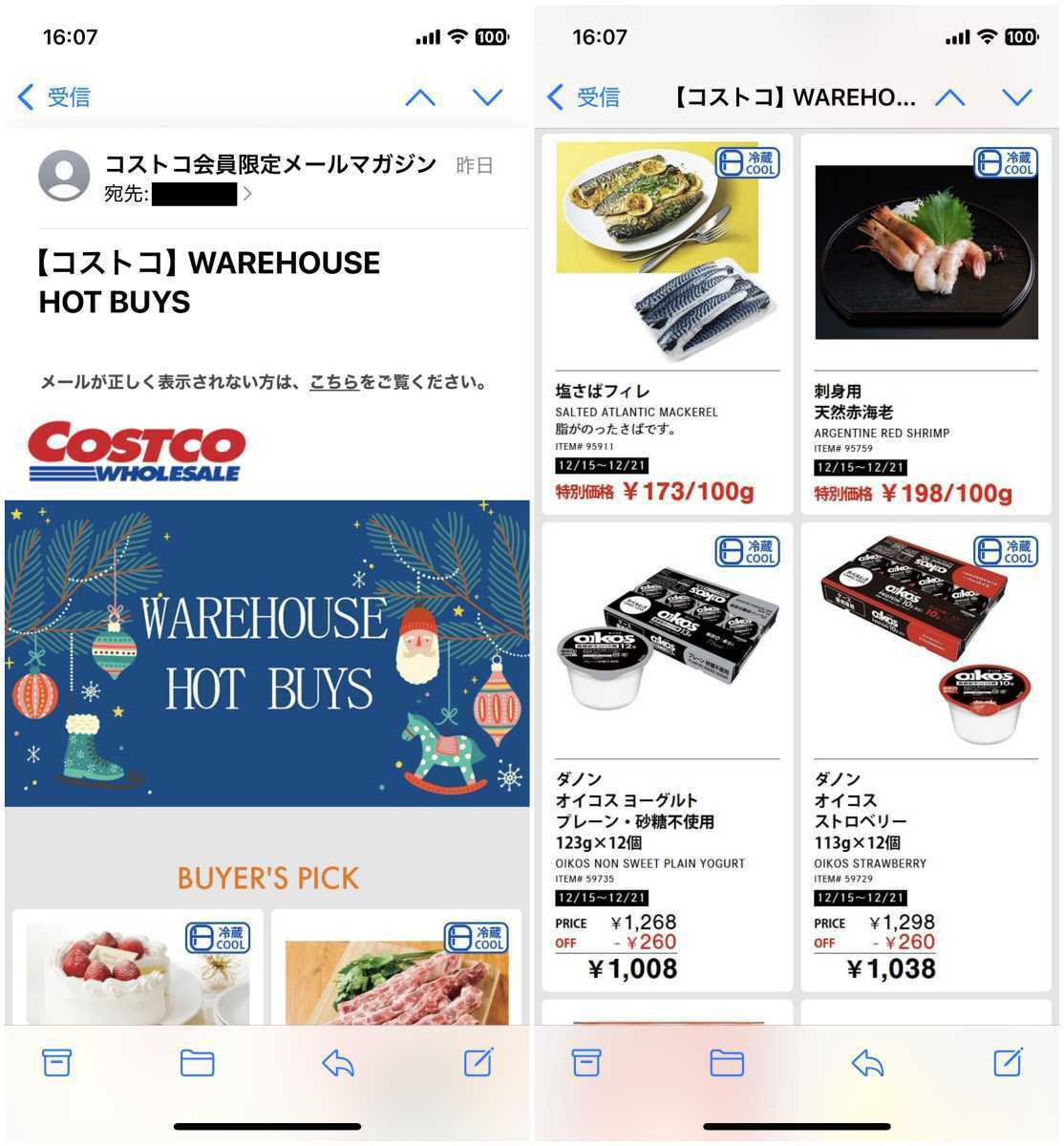Reply using the arrow under the Oikos cards
Viewport: 1064px width, 1146px height.
[867, 1062]
